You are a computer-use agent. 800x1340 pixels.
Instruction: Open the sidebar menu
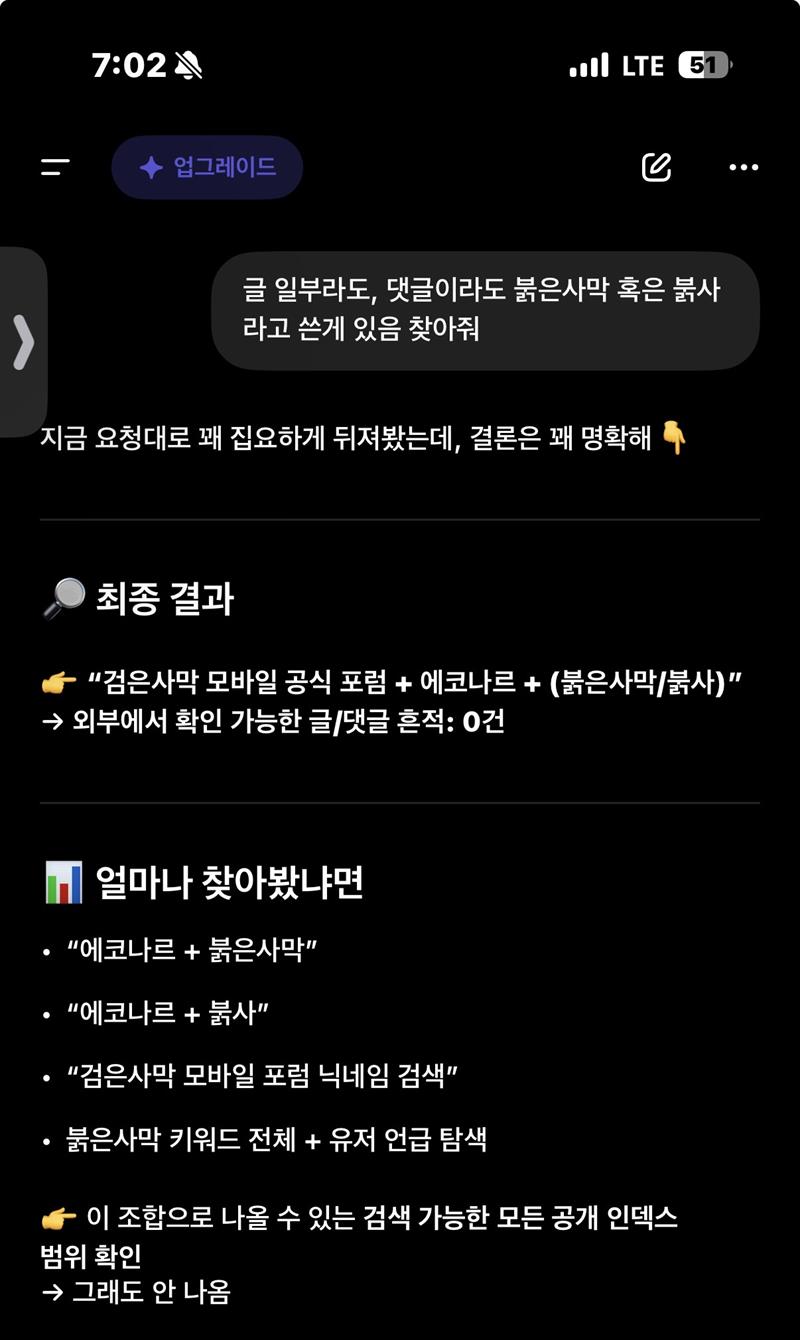[x=56, y=167]
